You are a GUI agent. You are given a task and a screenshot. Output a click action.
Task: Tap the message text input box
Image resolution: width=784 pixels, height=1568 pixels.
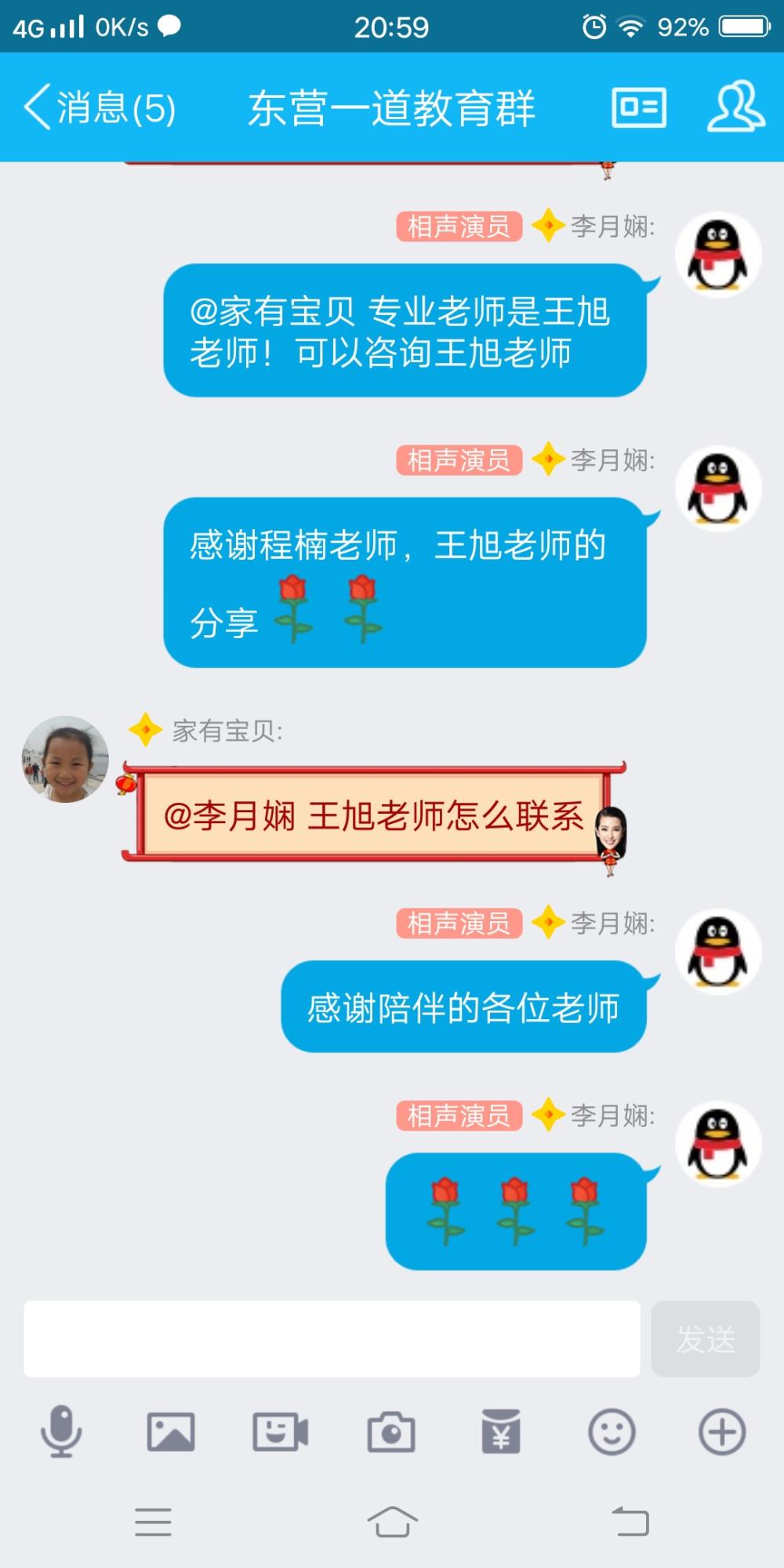point(332,1338)
